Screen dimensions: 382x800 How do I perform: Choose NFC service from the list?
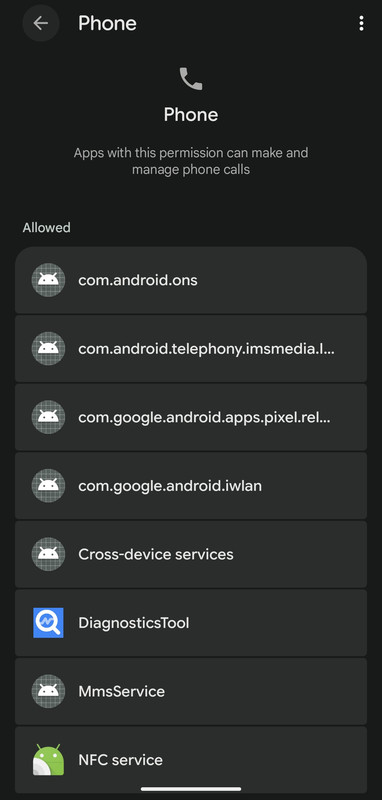(191, 760)
